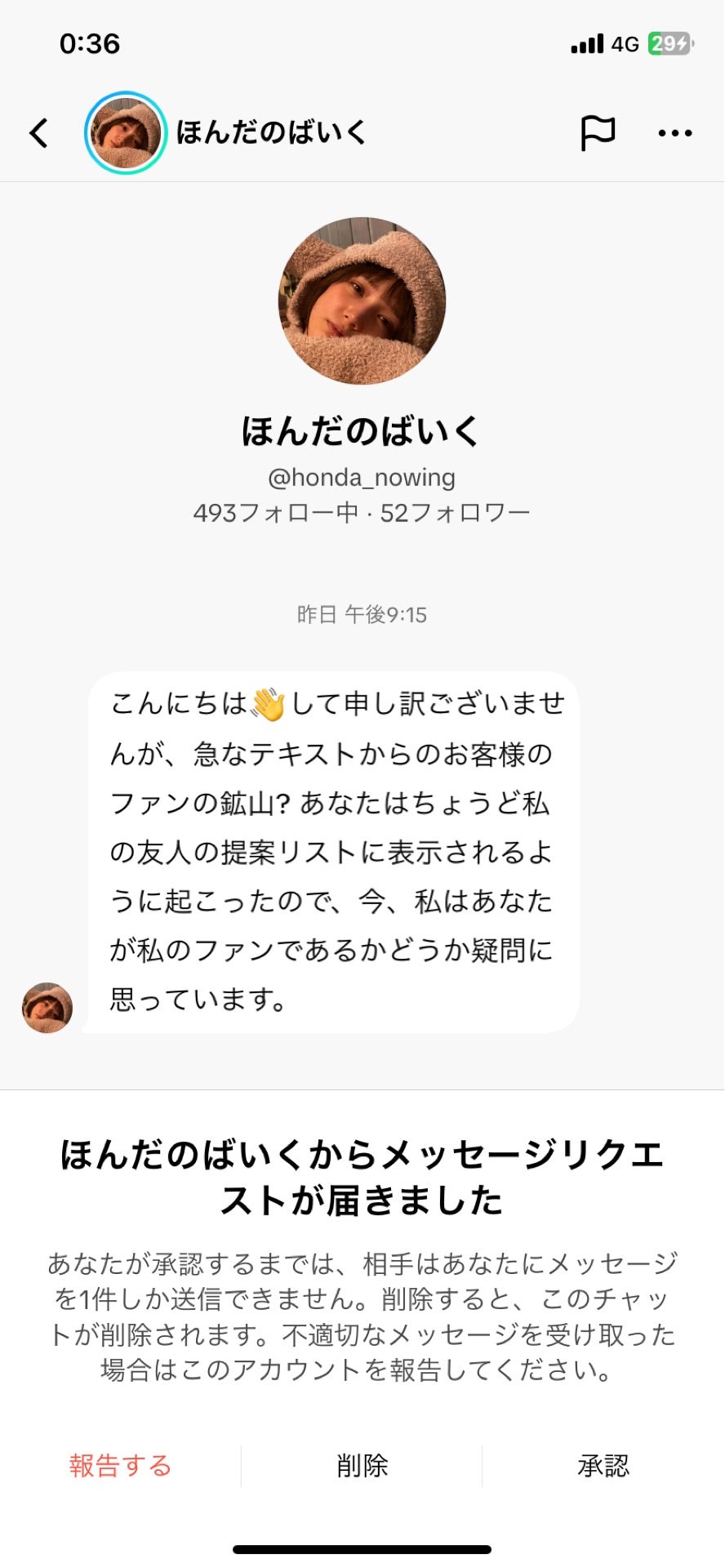The height and width of the screenshot is (1568, 725).
Task: Tap the 493フォロー中 following count
Action: point(269,511)
